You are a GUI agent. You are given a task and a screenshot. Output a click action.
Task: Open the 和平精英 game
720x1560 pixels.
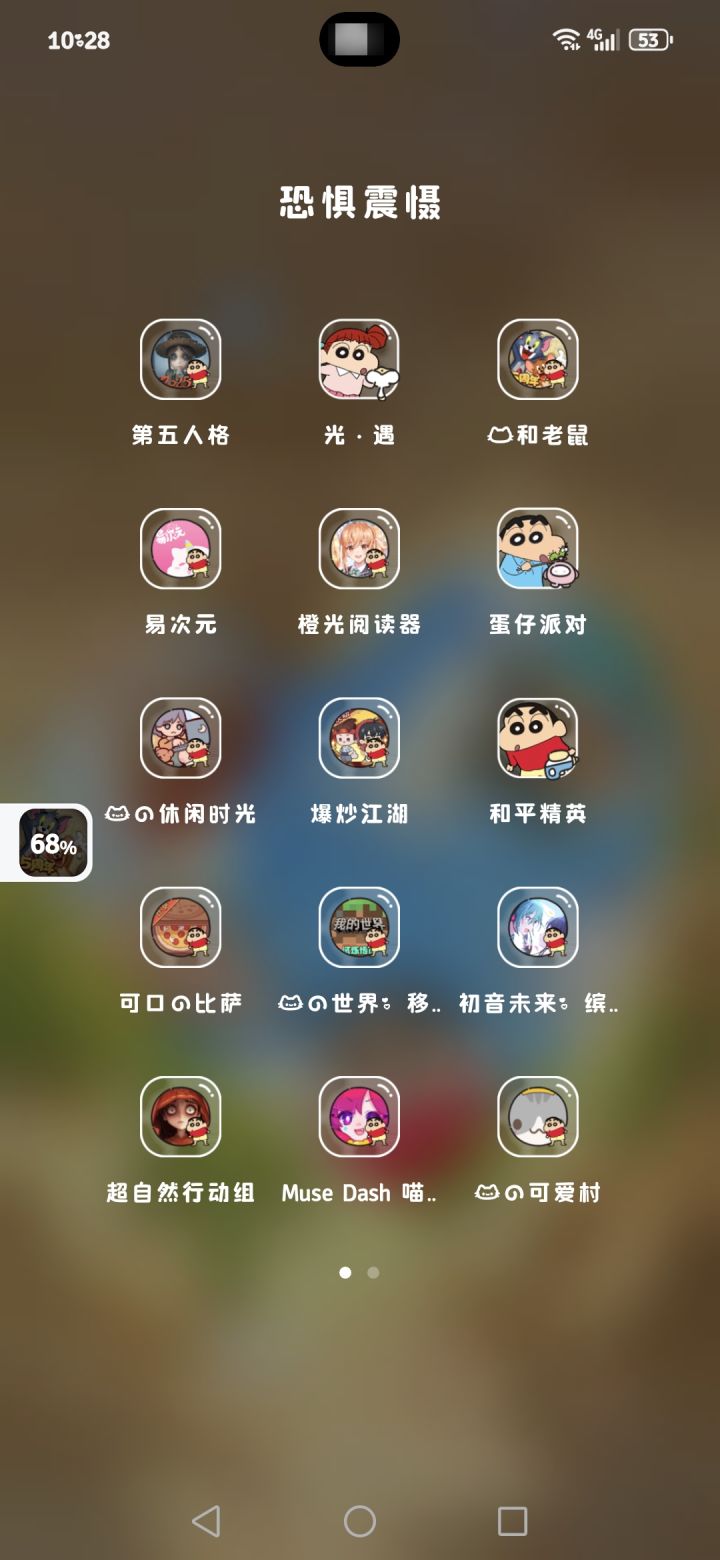click(x=538, y=738)
